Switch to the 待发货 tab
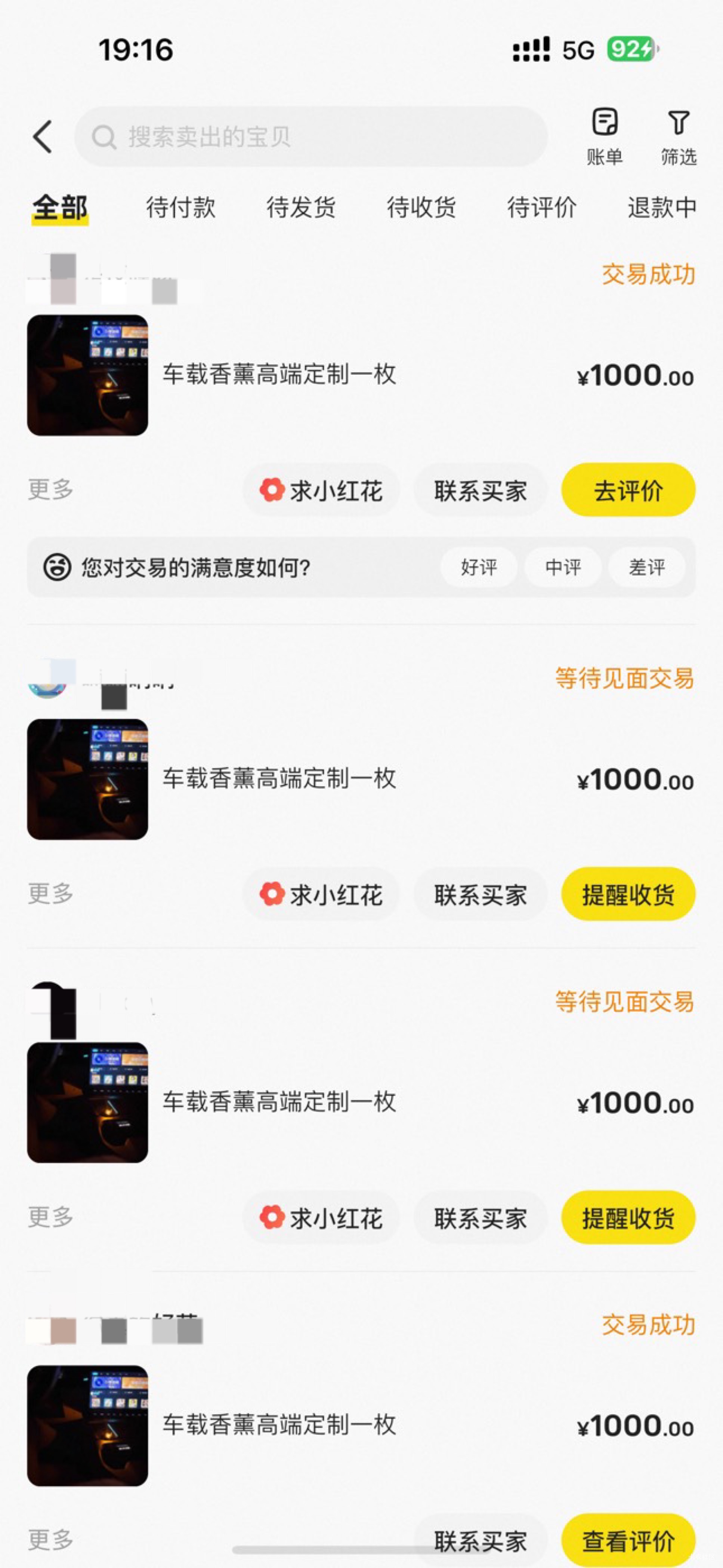 click(x=301, y=207)
